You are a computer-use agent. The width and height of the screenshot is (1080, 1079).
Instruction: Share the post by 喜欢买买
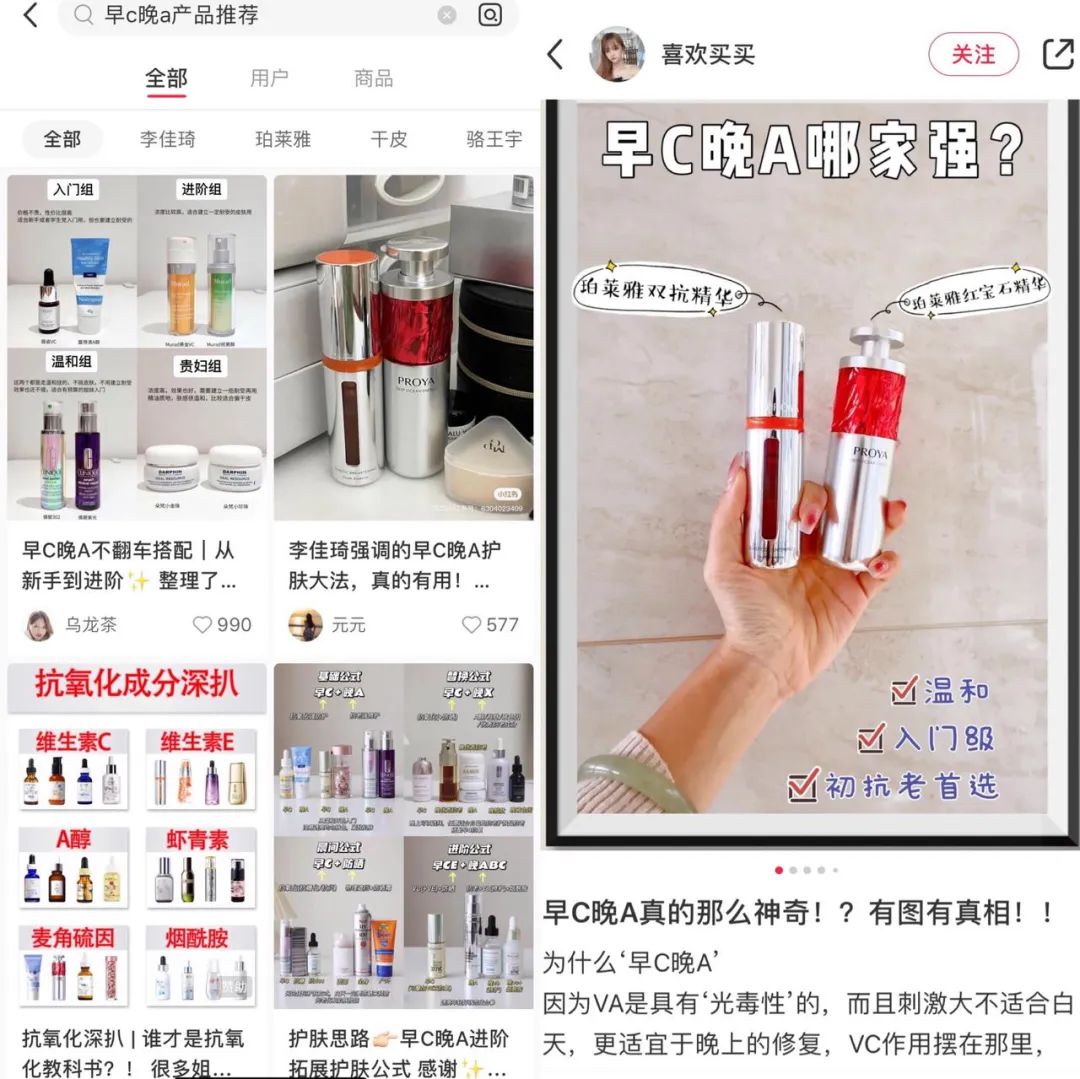tap(1057, 54)
